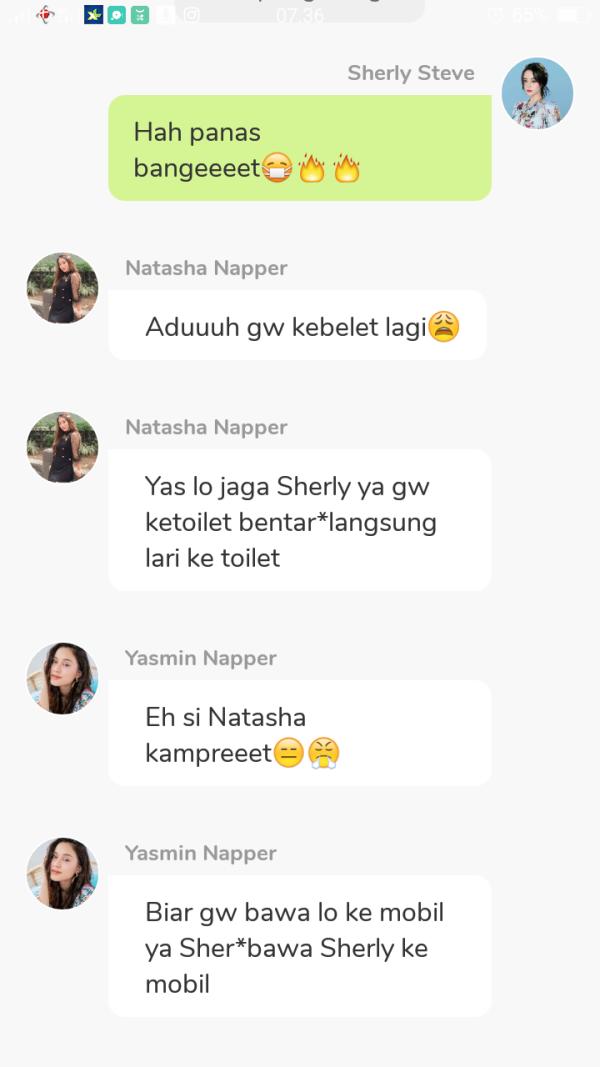Select Yasmin's avatar next to "Biar gw bawa"

coord(62,873)
